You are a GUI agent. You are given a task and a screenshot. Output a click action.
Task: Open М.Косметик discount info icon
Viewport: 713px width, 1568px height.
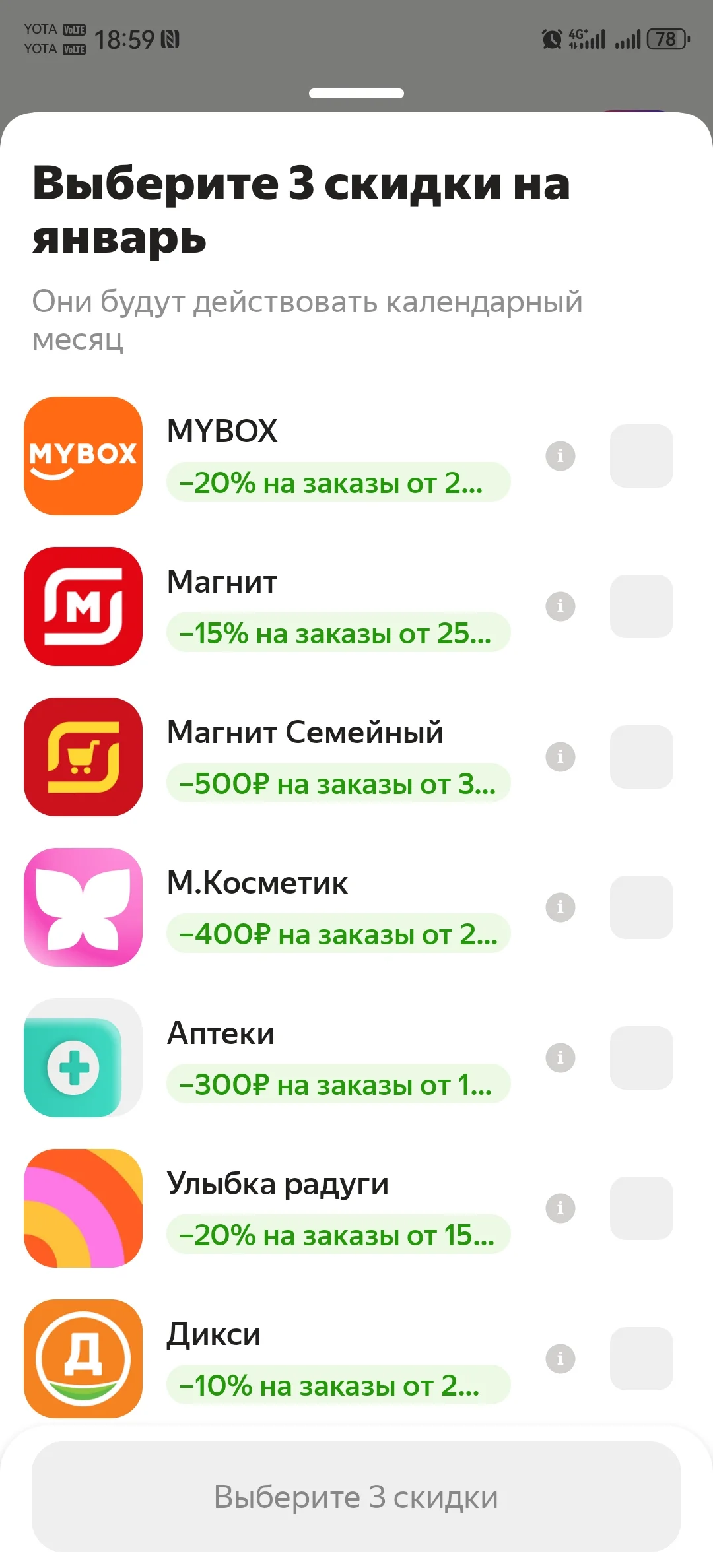pyautogui.click(x=560, y=907)
